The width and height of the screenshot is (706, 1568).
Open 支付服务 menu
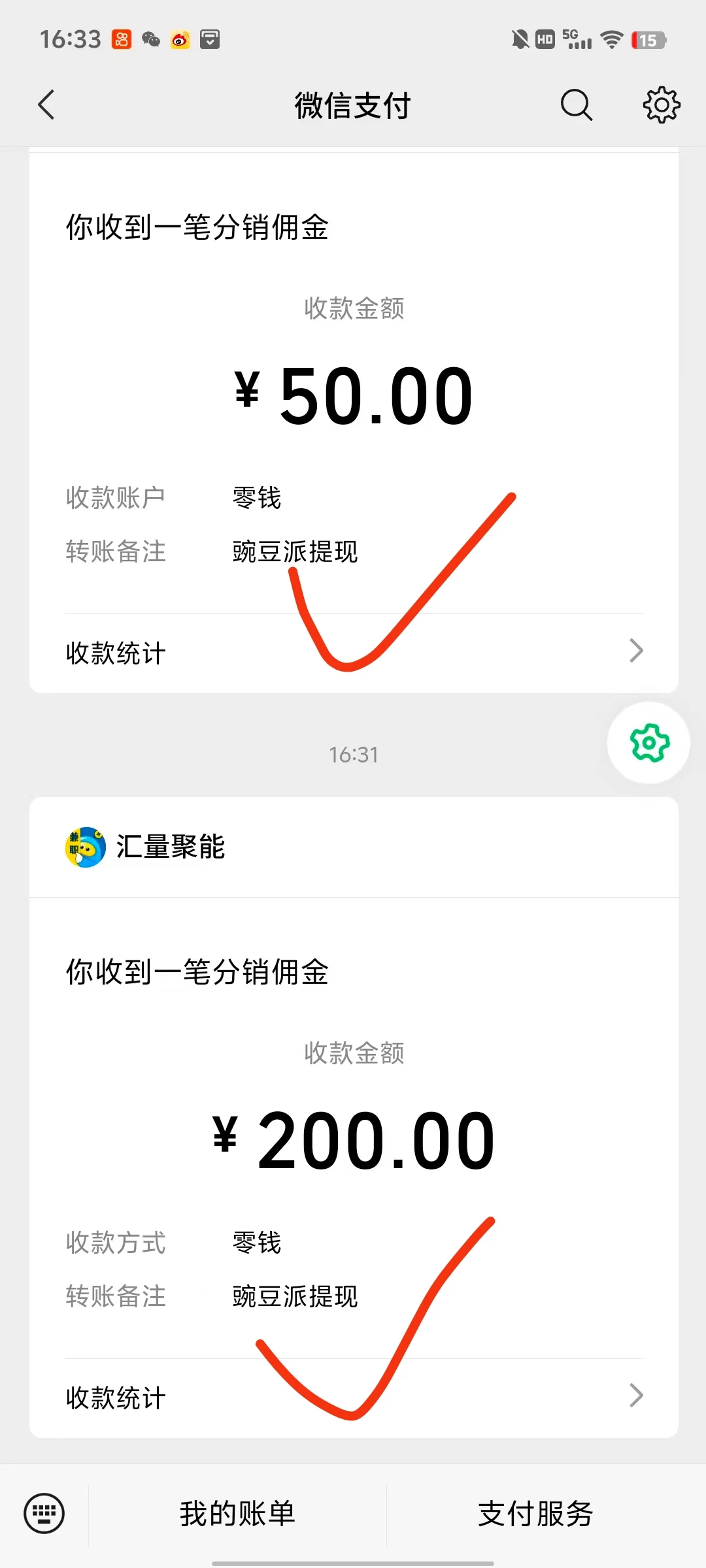pyautogui.click(x=535, y=1513)
